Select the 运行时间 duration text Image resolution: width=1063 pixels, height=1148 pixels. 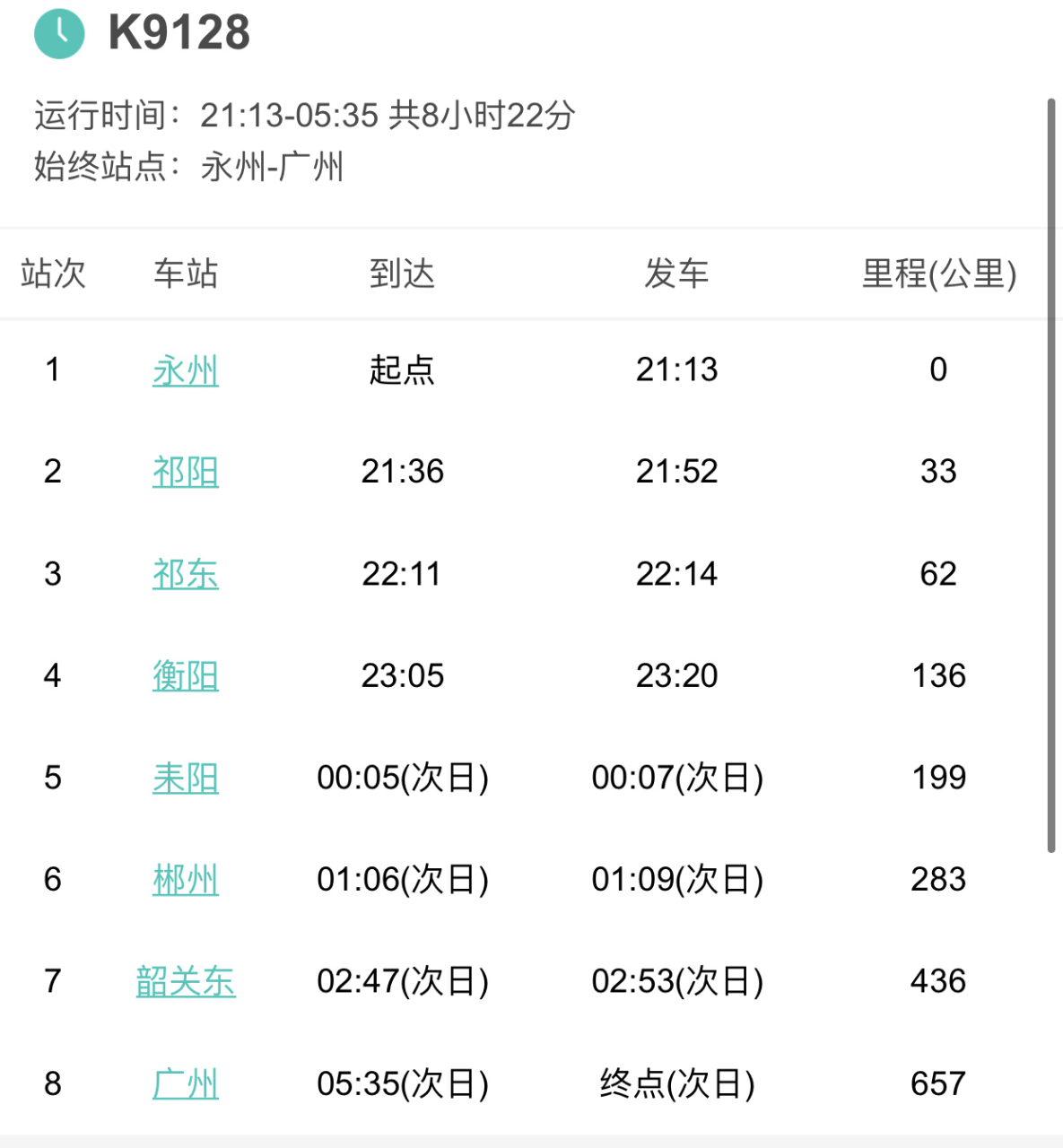pos(302,116)
